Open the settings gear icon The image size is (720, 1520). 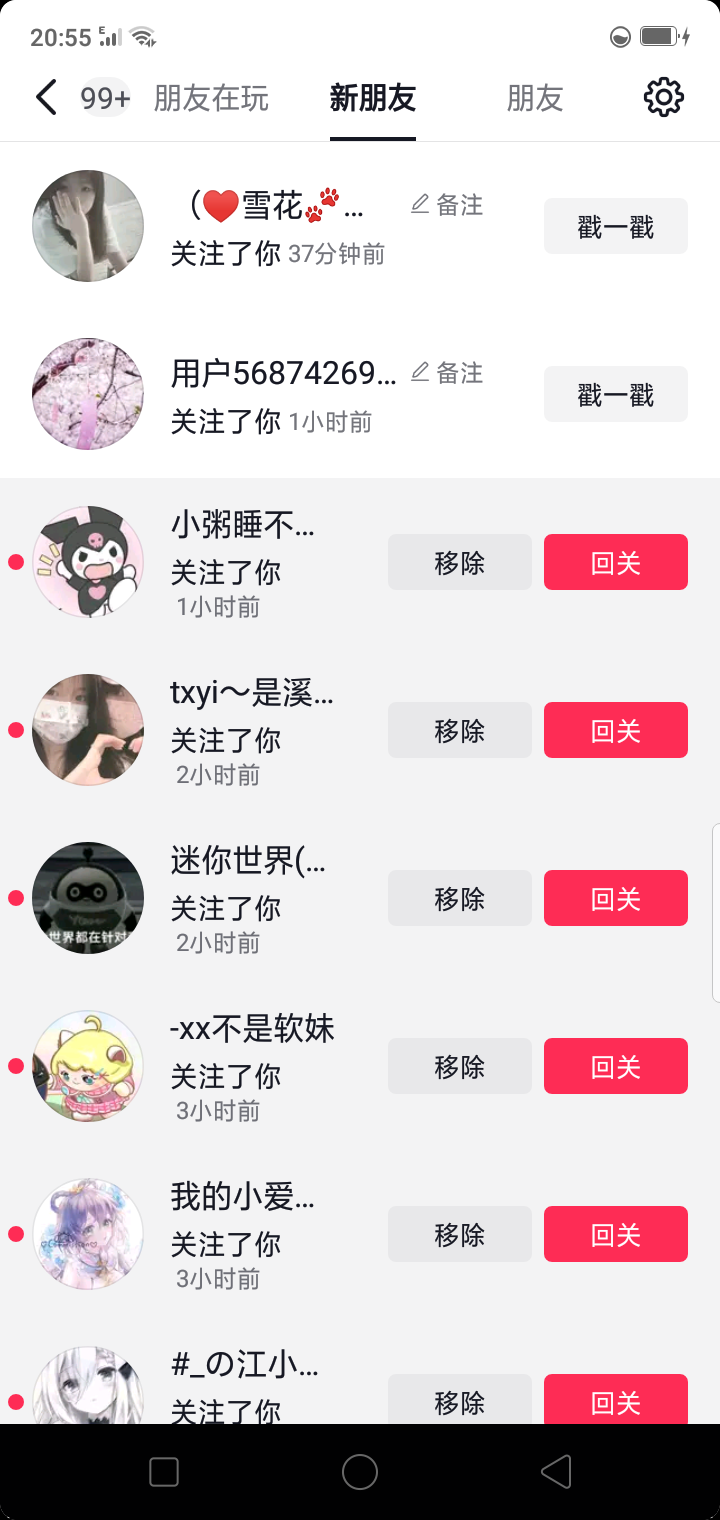click(x=663, y=97)
